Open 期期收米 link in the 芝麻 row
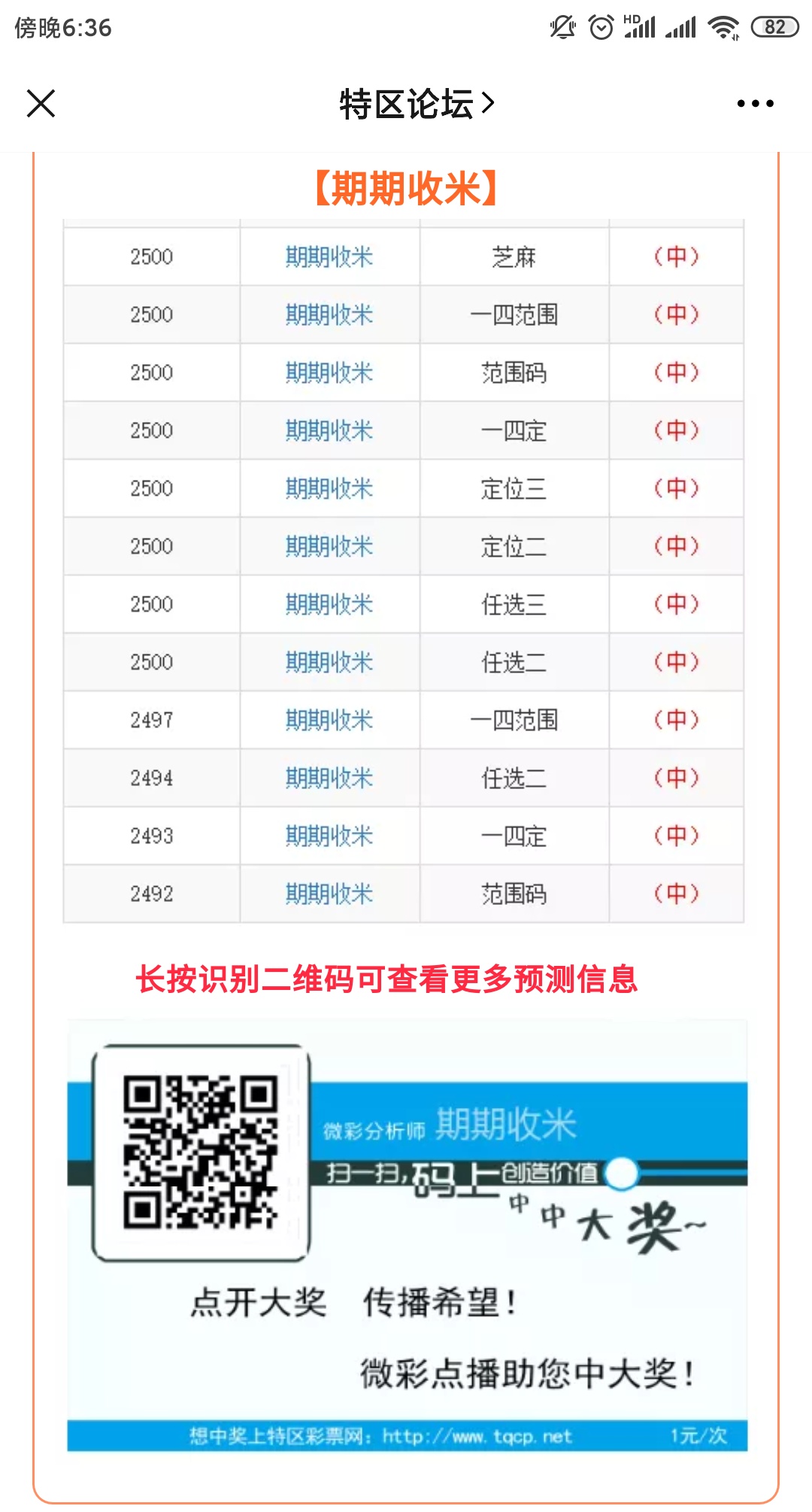812x1512 pixels. pos(329,257)
